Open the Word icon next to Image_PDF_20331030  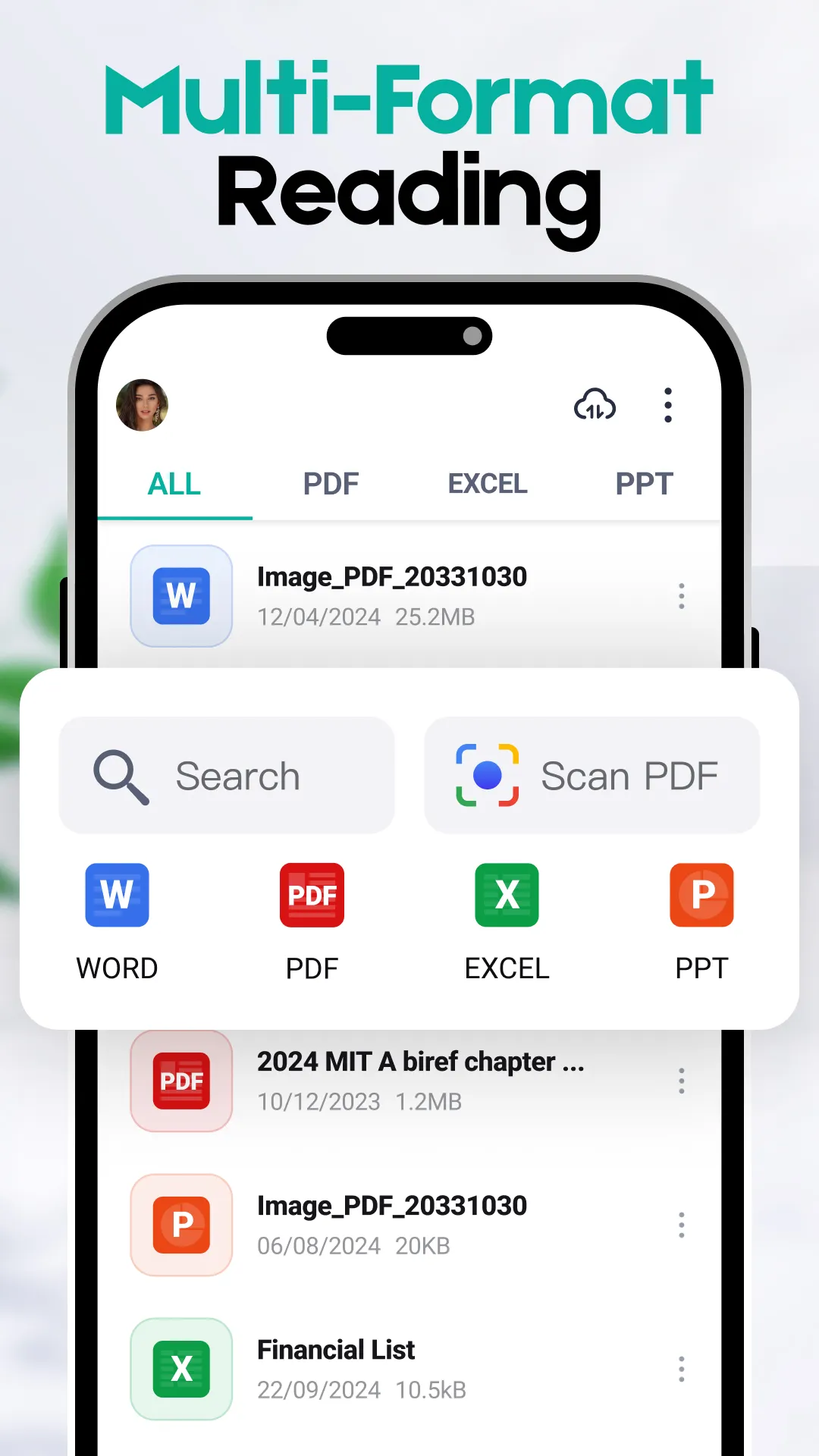(180, 597)
